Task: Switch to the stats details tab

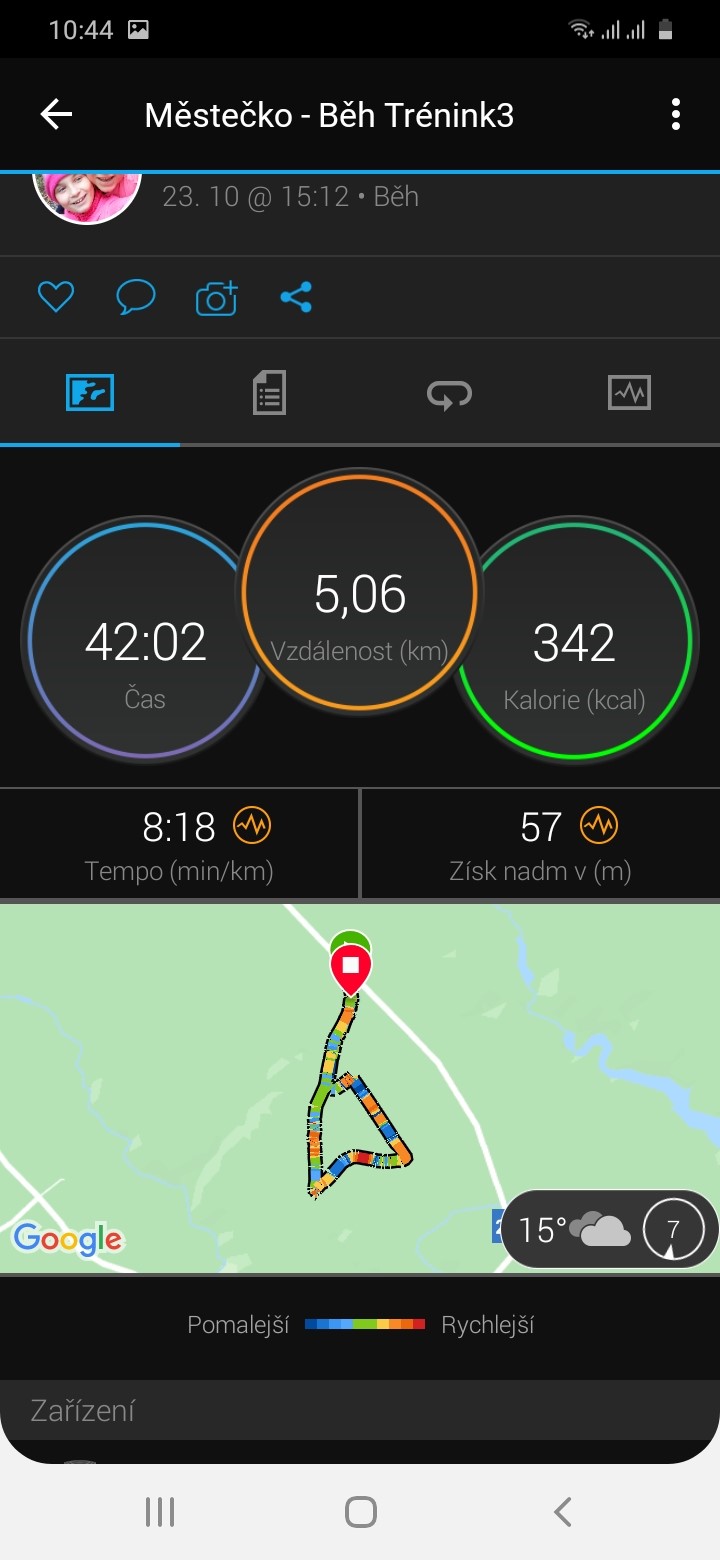Action: [269, 392]
